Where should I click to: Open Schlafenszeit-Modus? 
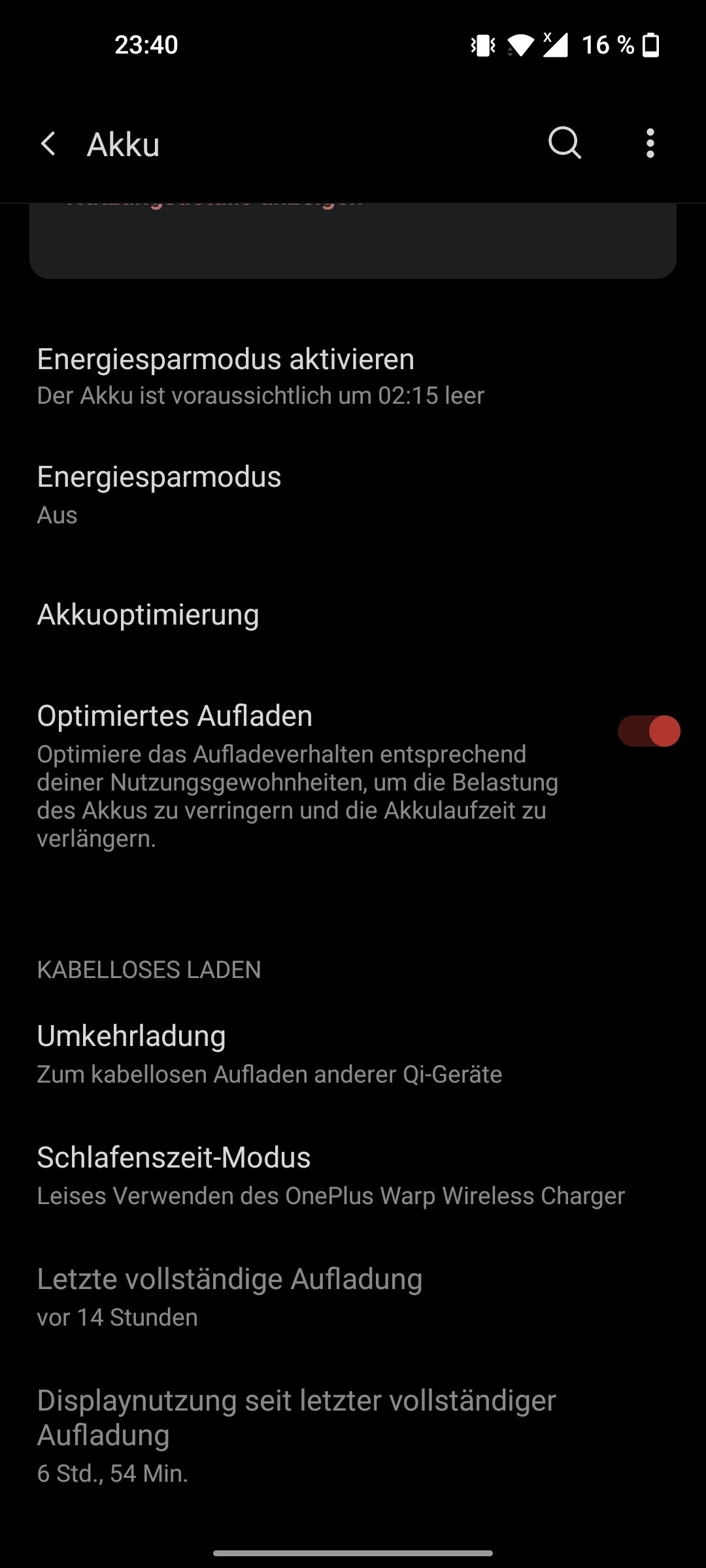point(353,1175)
